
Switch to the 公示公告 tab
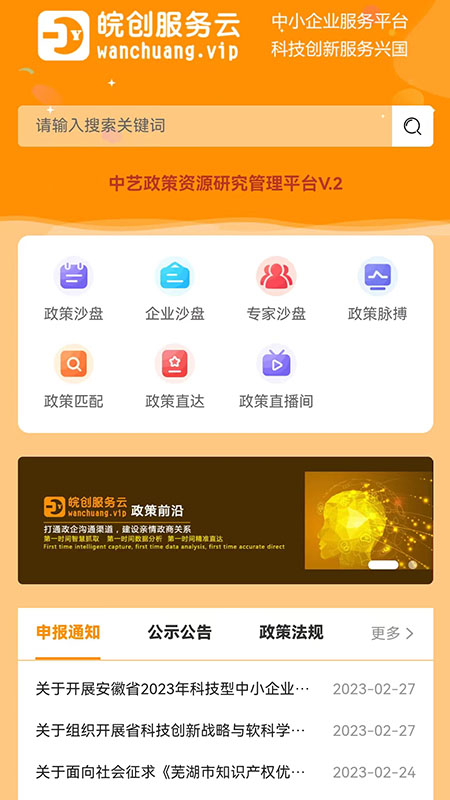coord(180,633)
